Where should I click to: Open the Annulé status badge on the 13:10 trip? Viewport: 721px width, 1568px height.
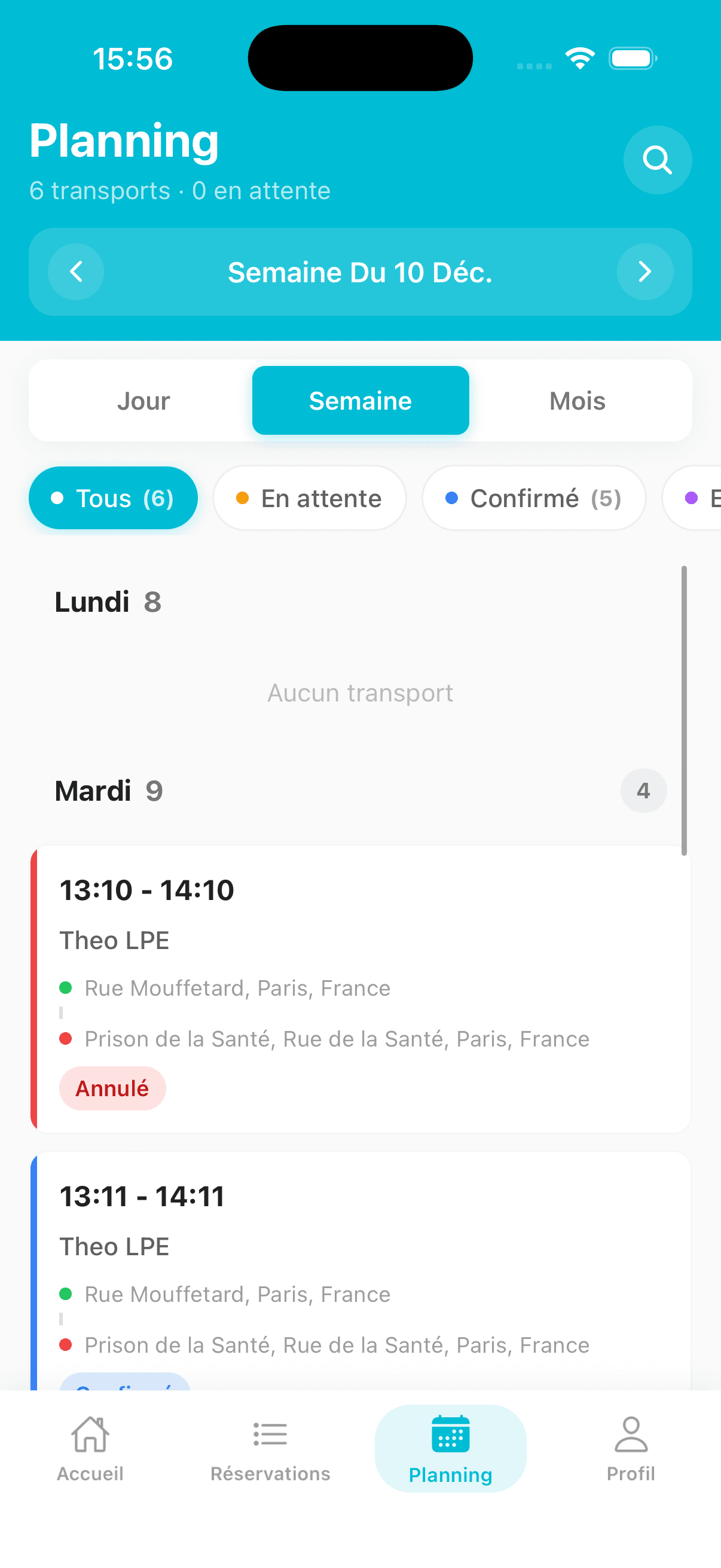point(112,1088)
